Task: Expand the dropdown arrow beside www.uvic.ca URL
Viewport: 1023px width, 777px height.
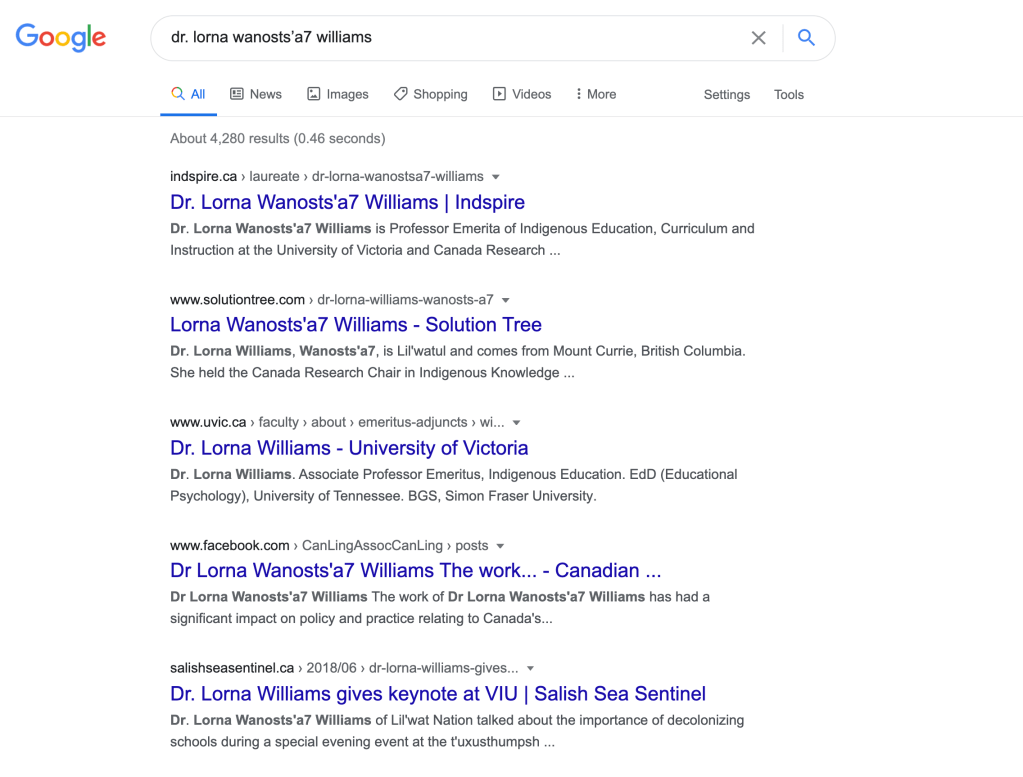Action: point(517,423)
